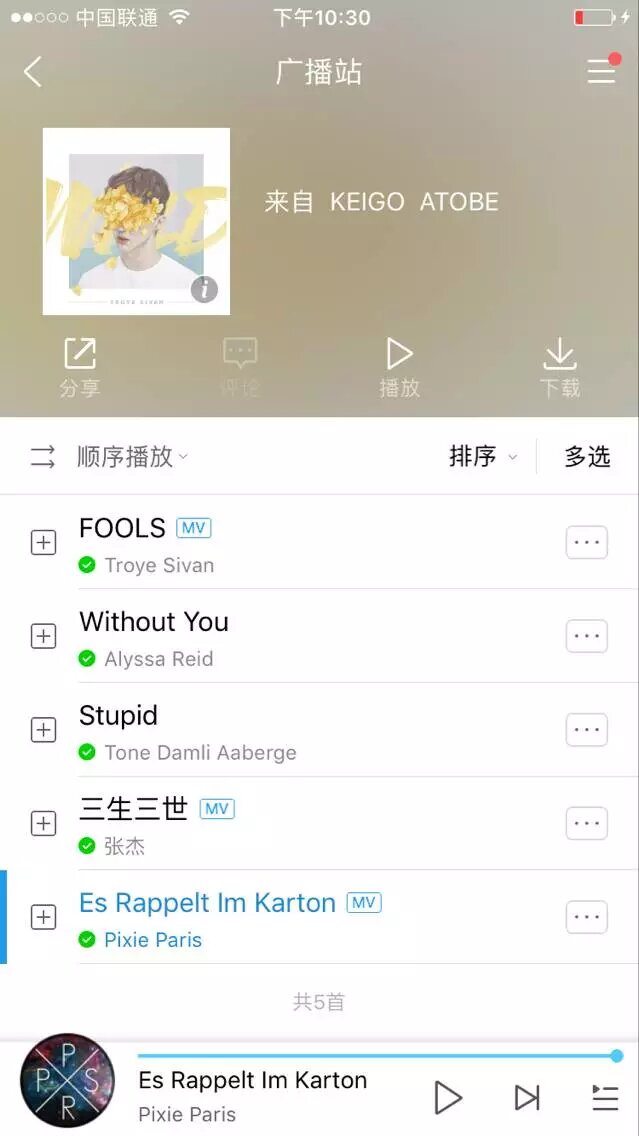639x1136 pixels.
Task: Skip to the next track
Action: pyautogui.click(x=527, y=1097)
